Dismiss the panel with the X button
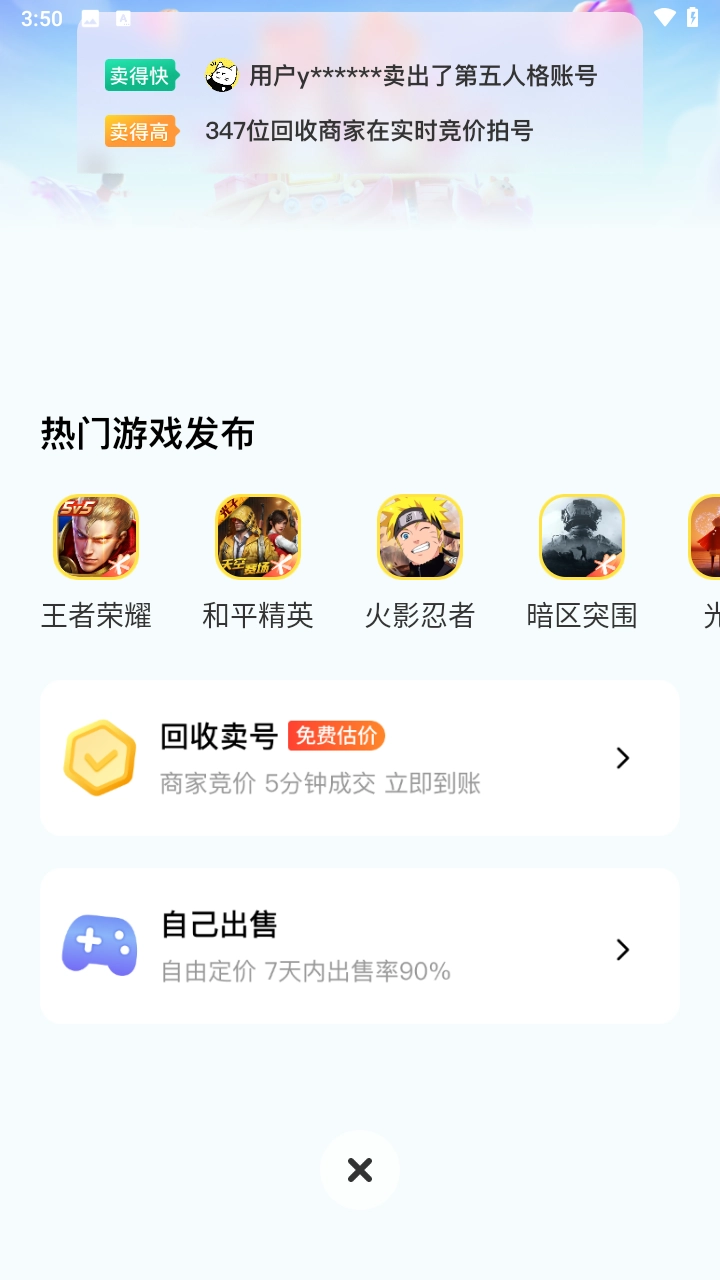Screen dimensions: 720x1280 click(360, 1169)
